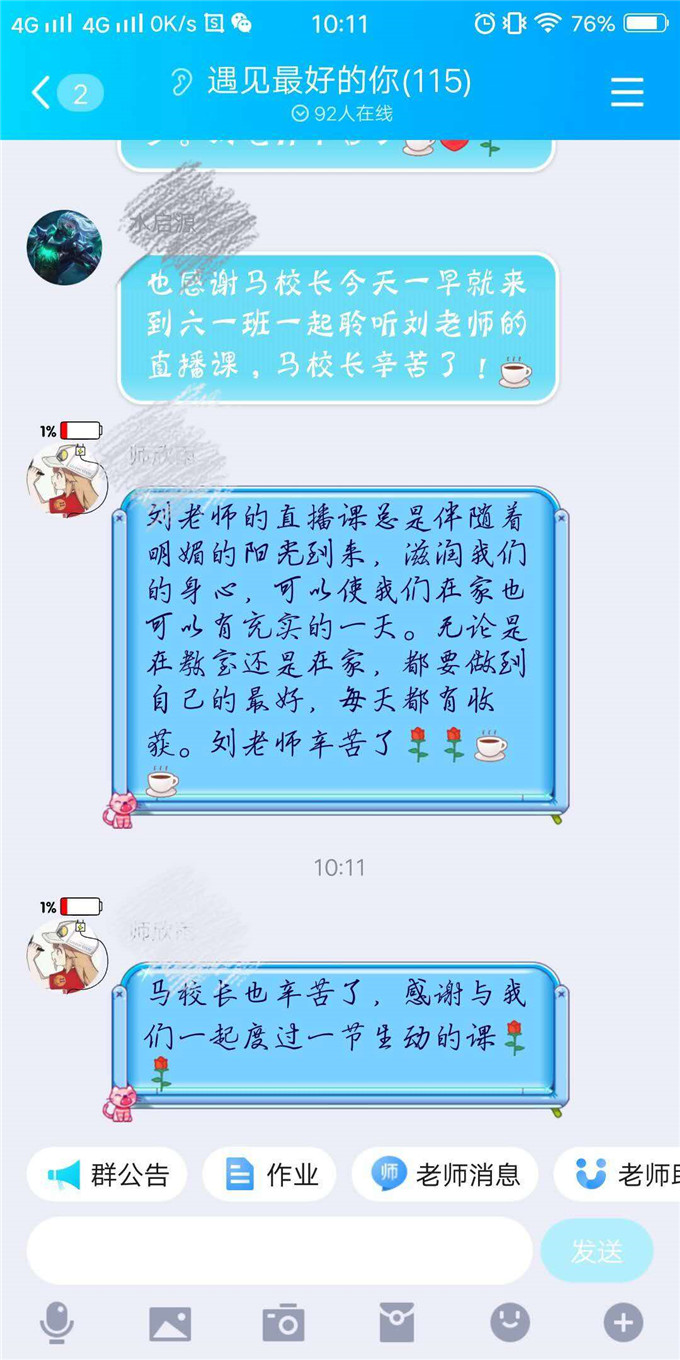Tap the hat girl avatar beside 马校长也辛苦了
The height and width of the screenshot is (1360, 680).
(x=66, y=955)
